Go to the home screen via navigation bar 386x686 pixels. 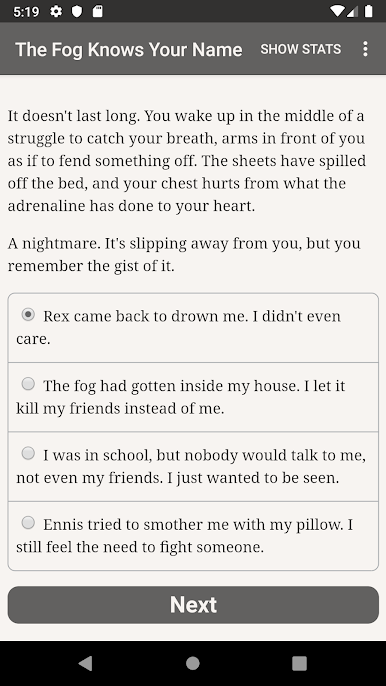(193, 664)
